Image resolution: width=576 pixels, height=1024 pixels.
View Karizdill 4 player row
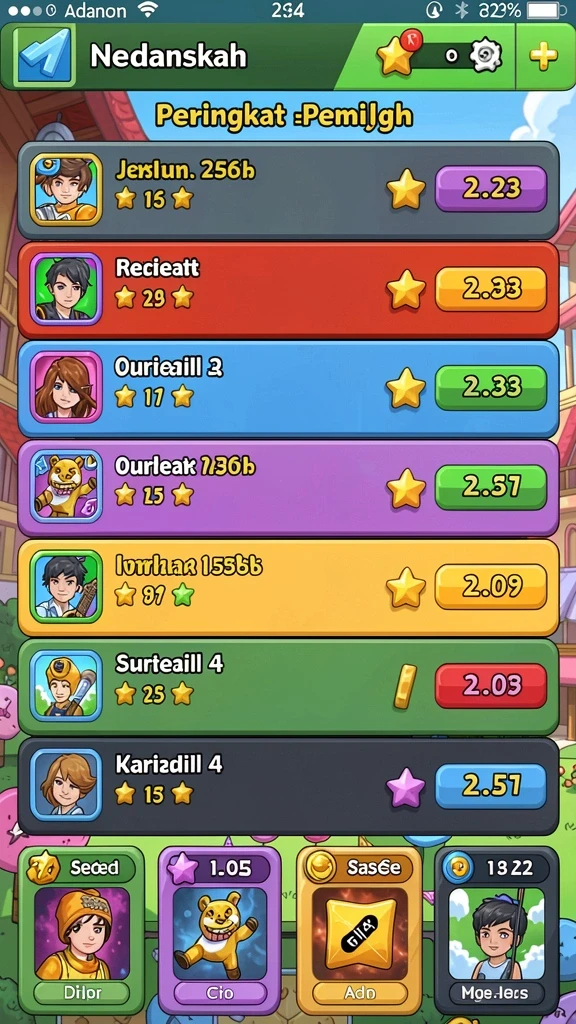click(288, 786)
